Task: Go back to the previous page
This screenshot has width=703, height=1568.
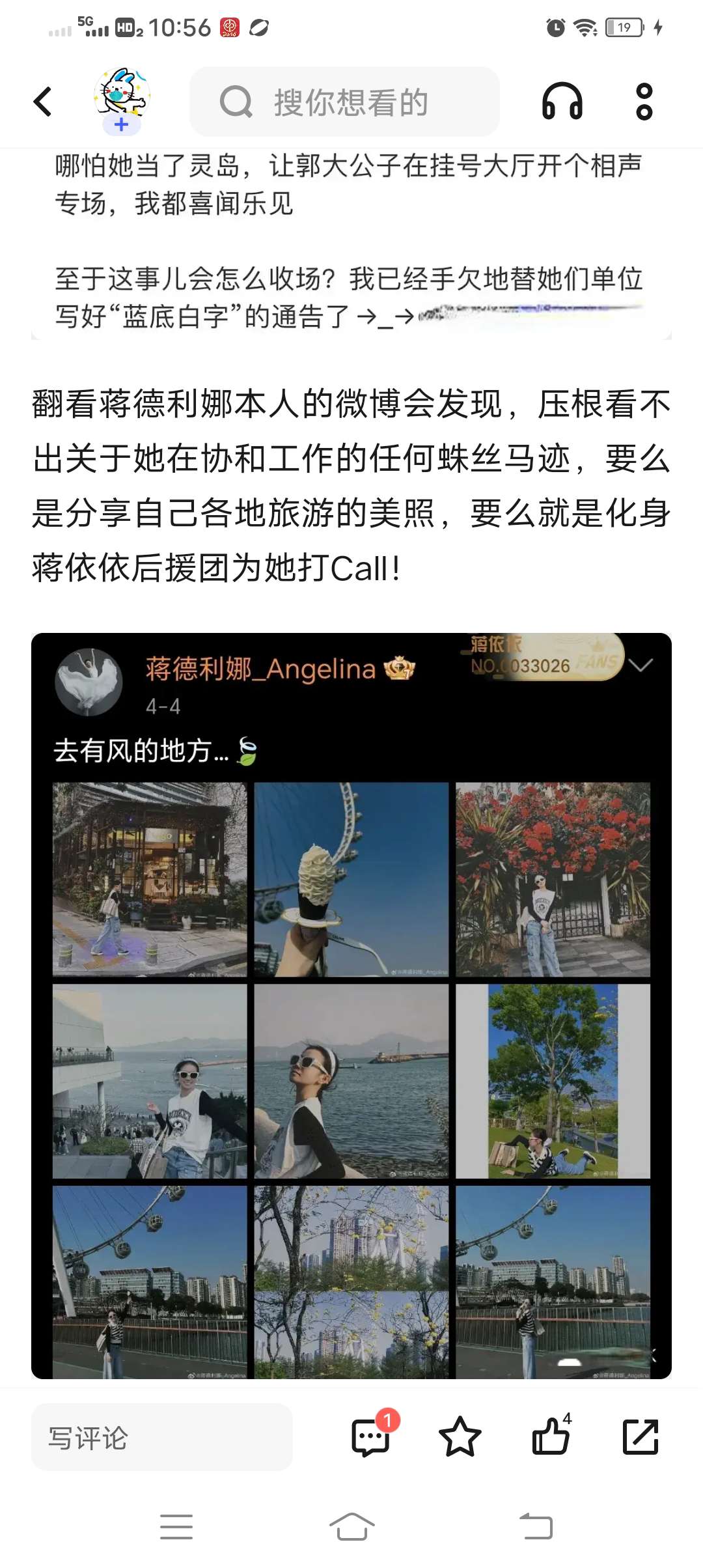Action: point(43,102)
